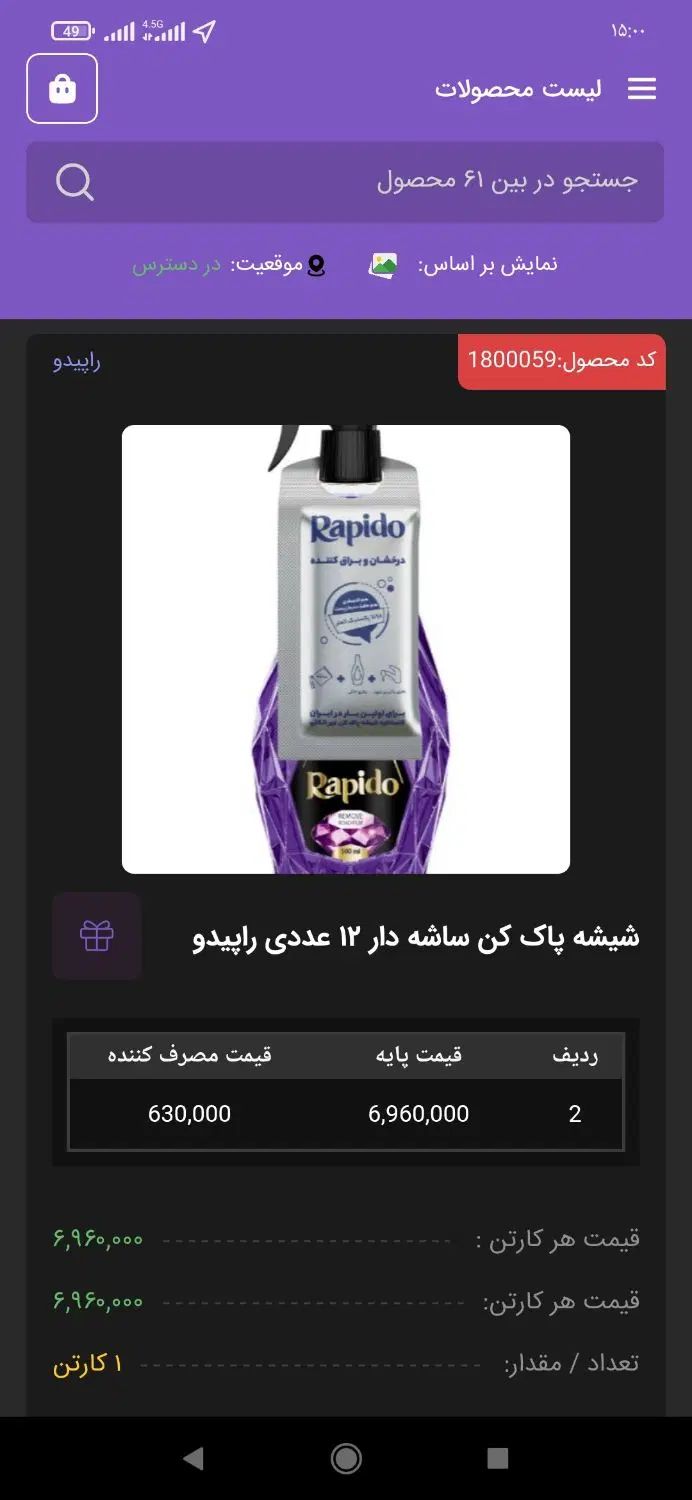
Task: Go back using the system back button
Action: coord(193,1458)
